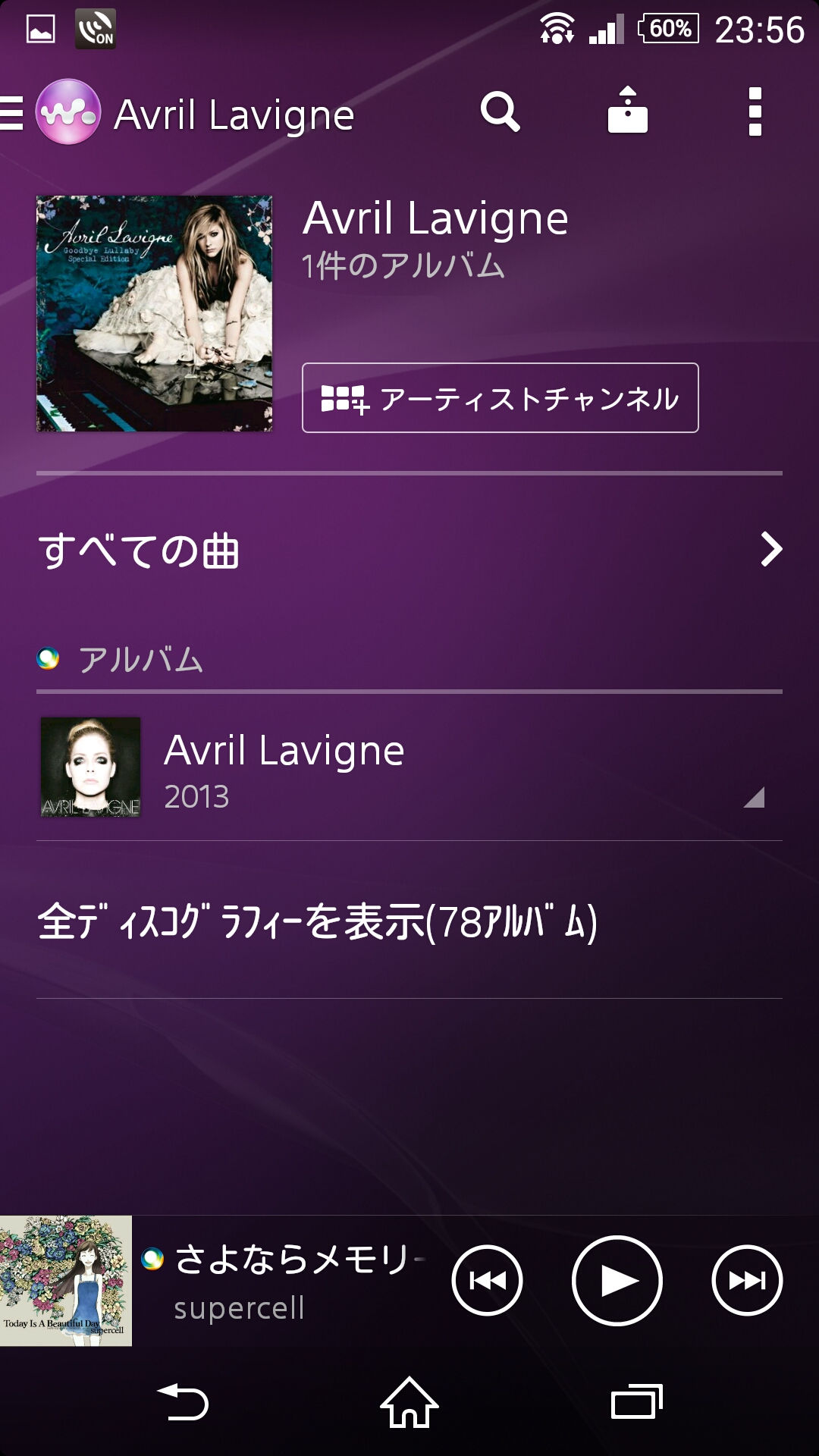Return to the home screen
Screen dimensions: 819x1456
[x=409, y=1401]
